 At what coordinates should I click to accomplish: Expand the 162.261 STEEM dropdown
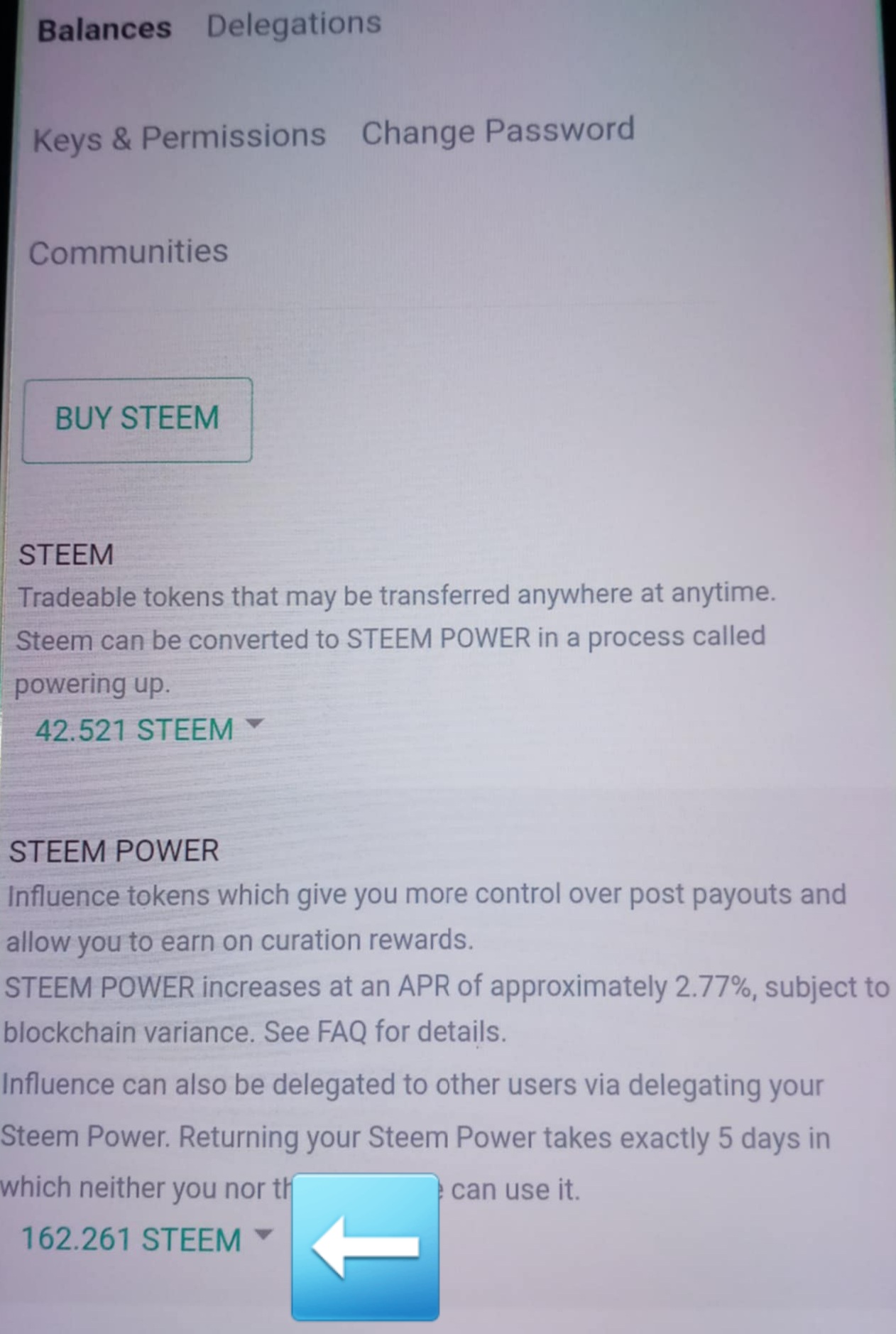pos(147,1239)
